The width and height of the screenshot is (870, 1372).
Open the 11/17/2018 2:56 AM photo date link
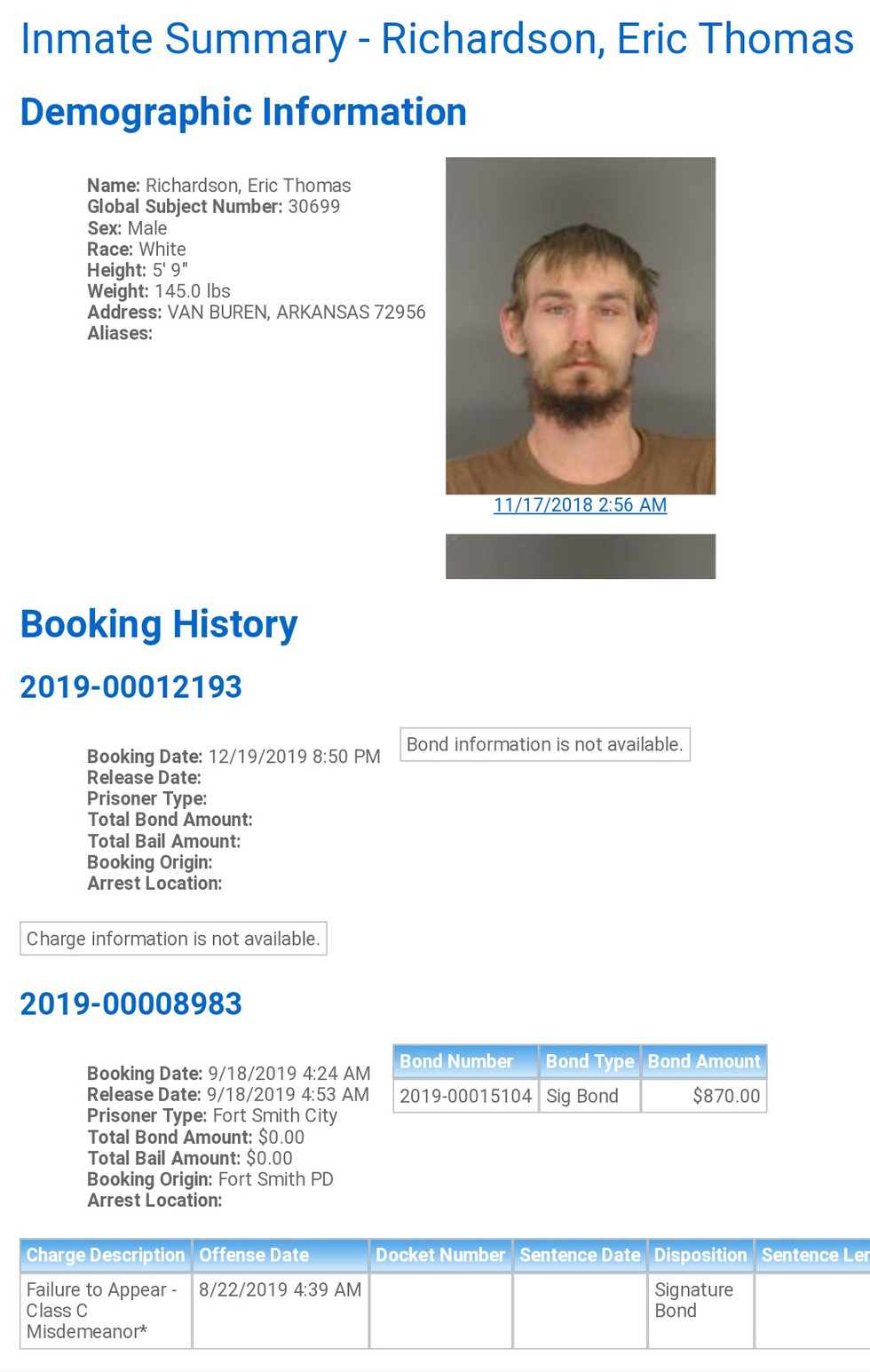pyautogui.click(x=580, y=505)
